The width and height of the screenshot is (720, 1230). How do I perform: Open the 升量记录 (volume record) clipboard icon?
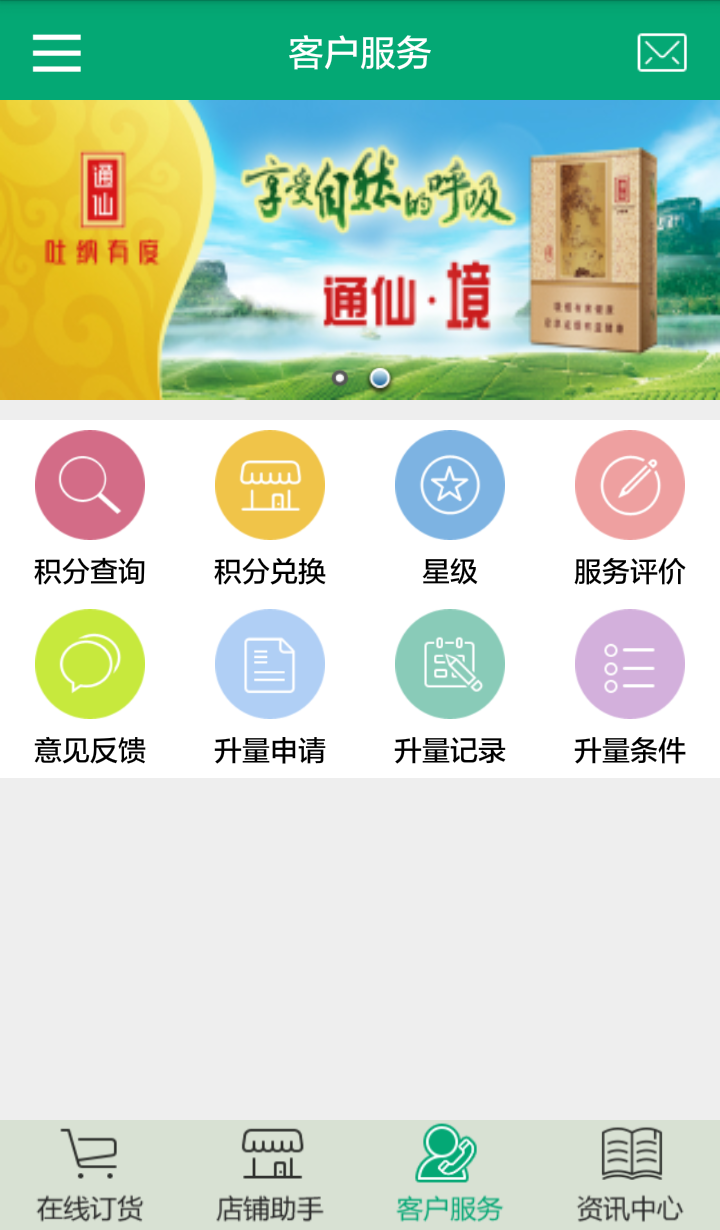tap(450, 663)
